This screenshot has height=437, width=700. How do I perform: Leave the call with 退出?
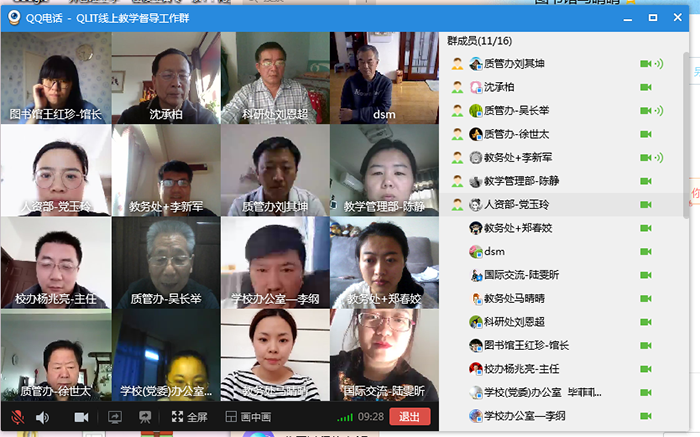(410, 417)
